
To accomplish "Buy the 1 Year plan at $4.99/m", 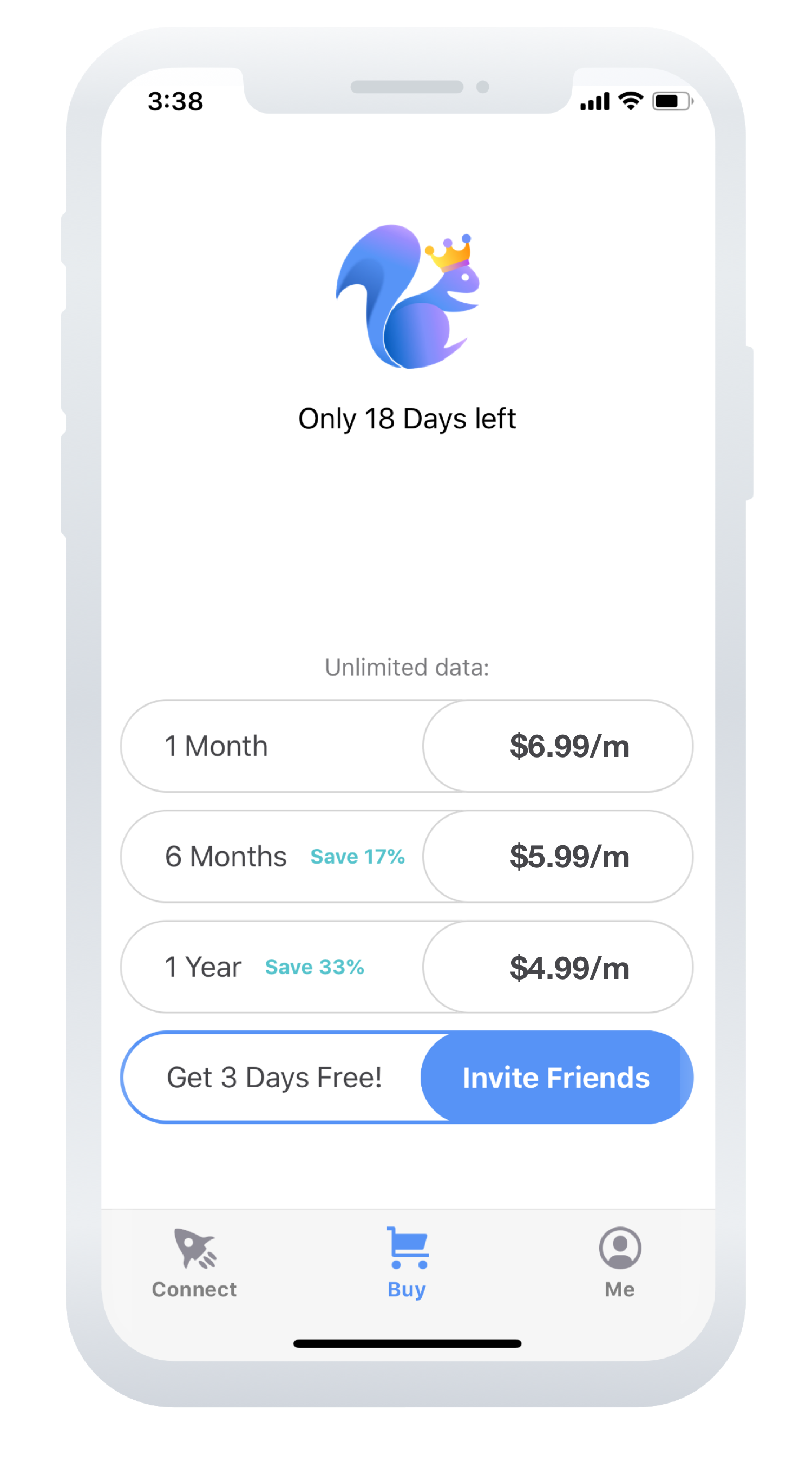I will 407,967.
